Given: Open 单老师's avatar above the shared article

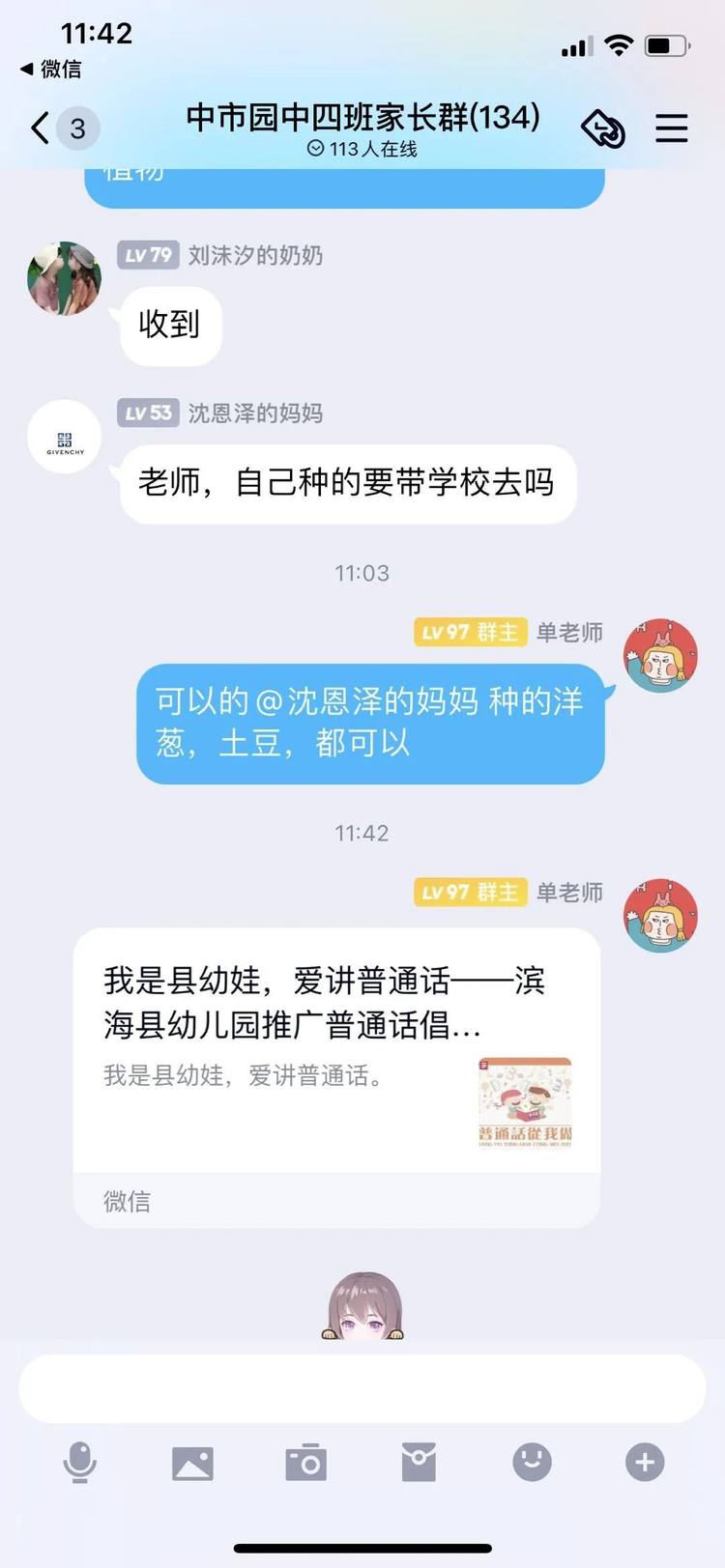Looking at the screenshot, I should coord(660,915).
